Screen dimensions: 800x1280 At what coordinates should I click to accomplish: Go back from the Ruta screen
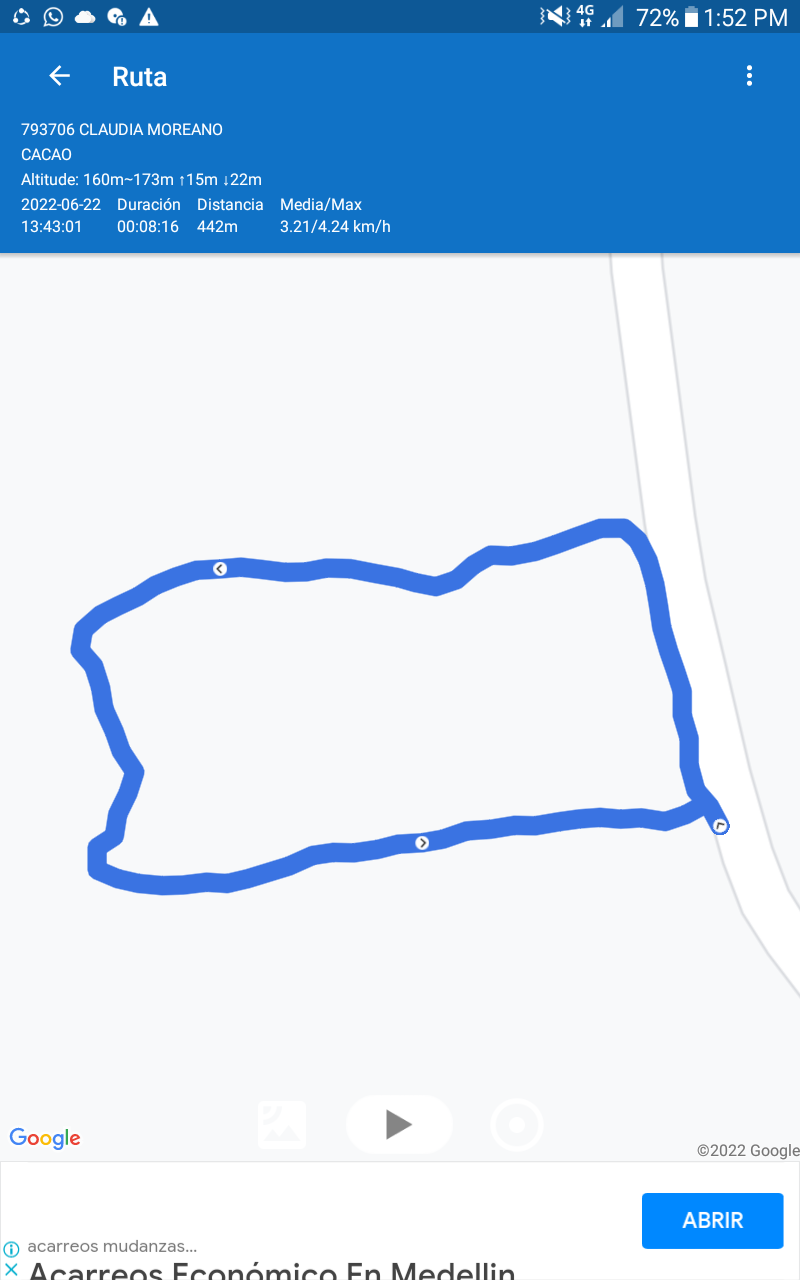tap(59, 76)
